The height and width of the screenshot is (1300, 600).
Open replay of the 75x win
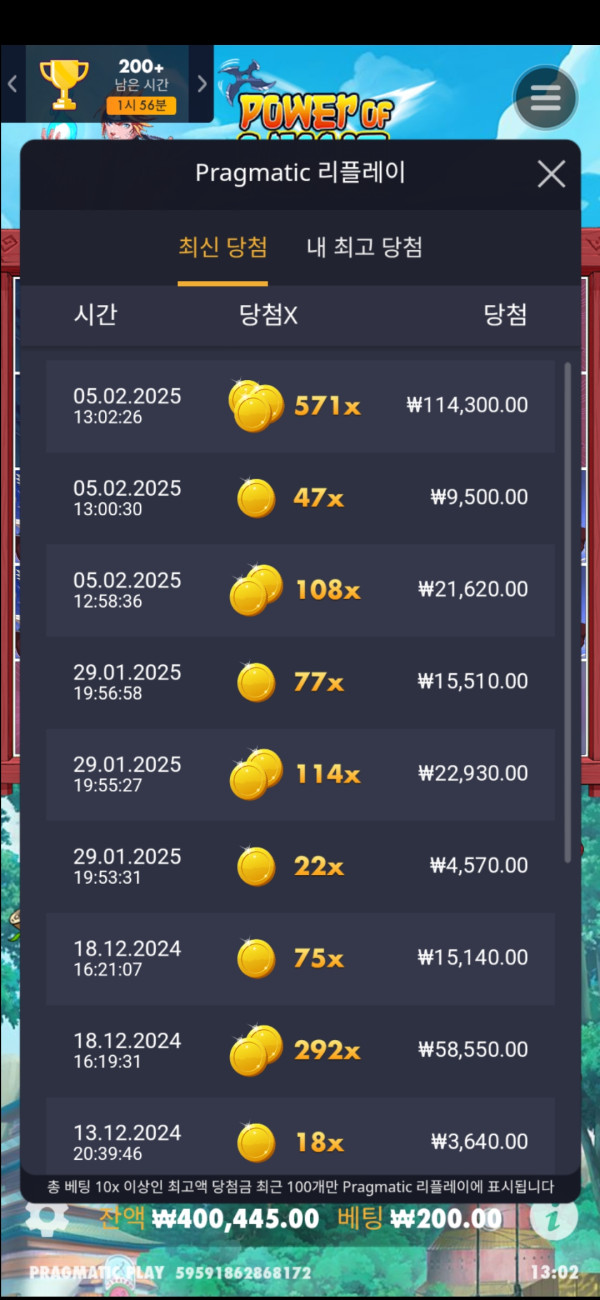click(x=300, y=957)
